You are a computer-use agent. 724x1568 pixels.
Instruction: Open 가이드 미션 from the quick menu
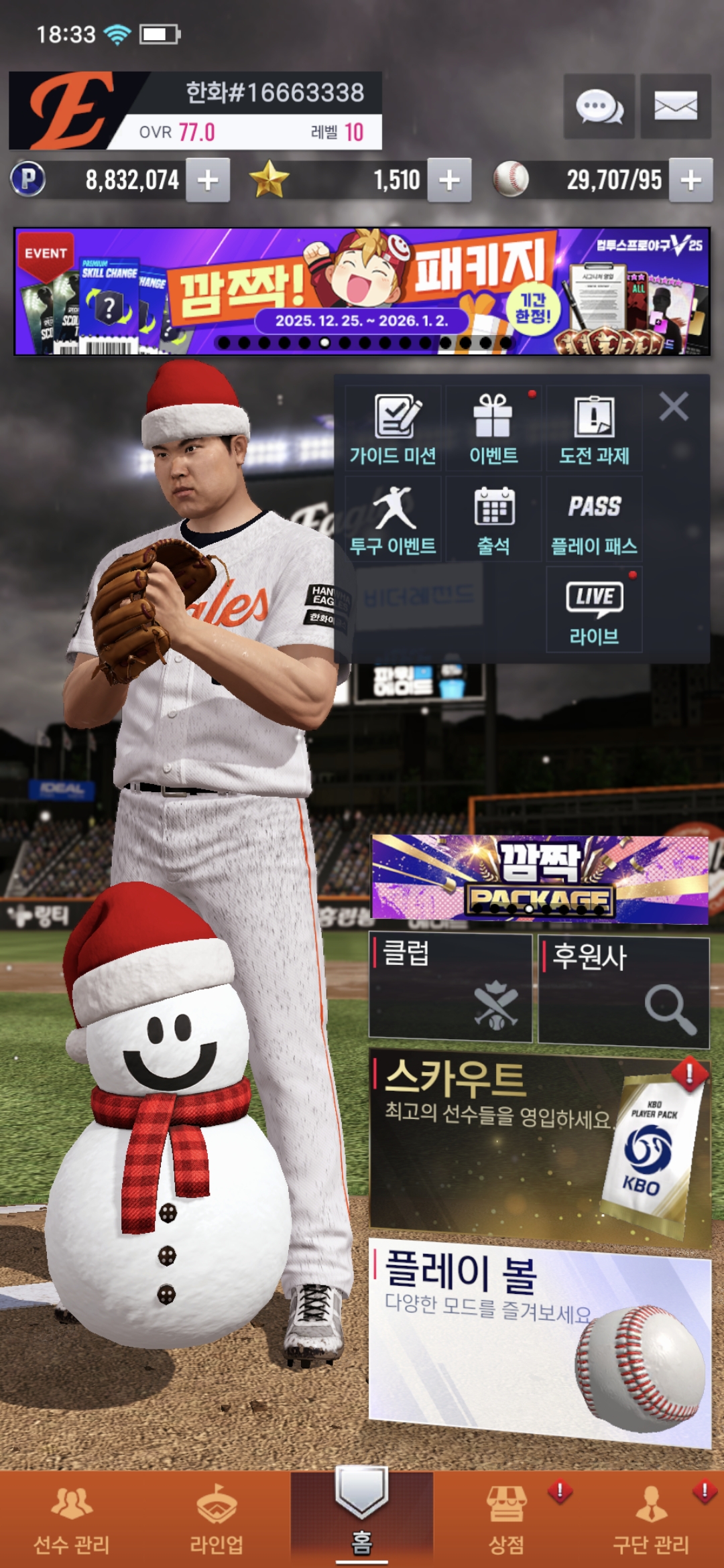(394, 429)
